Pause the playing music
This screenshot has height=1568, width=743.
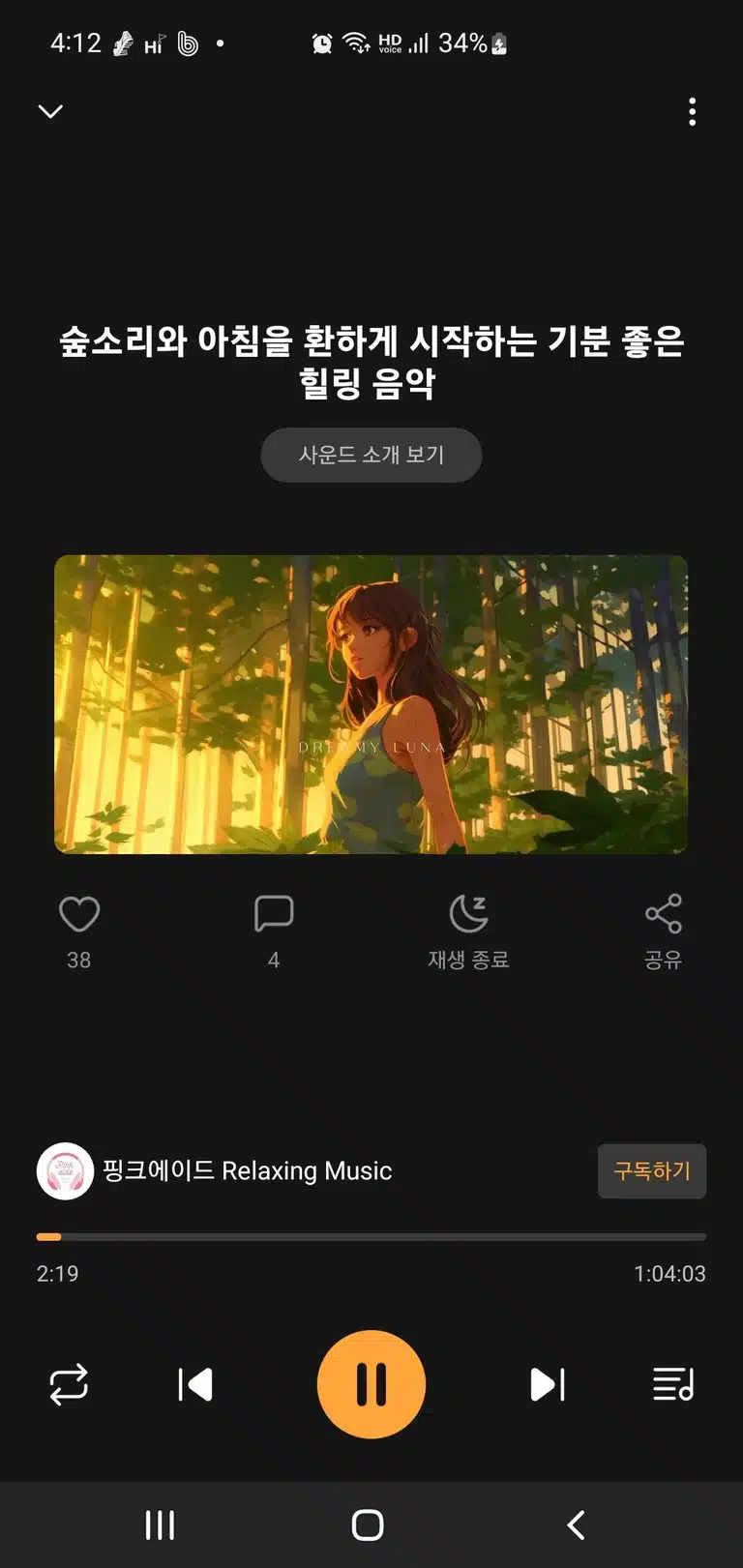click(x=371, y=1384)
